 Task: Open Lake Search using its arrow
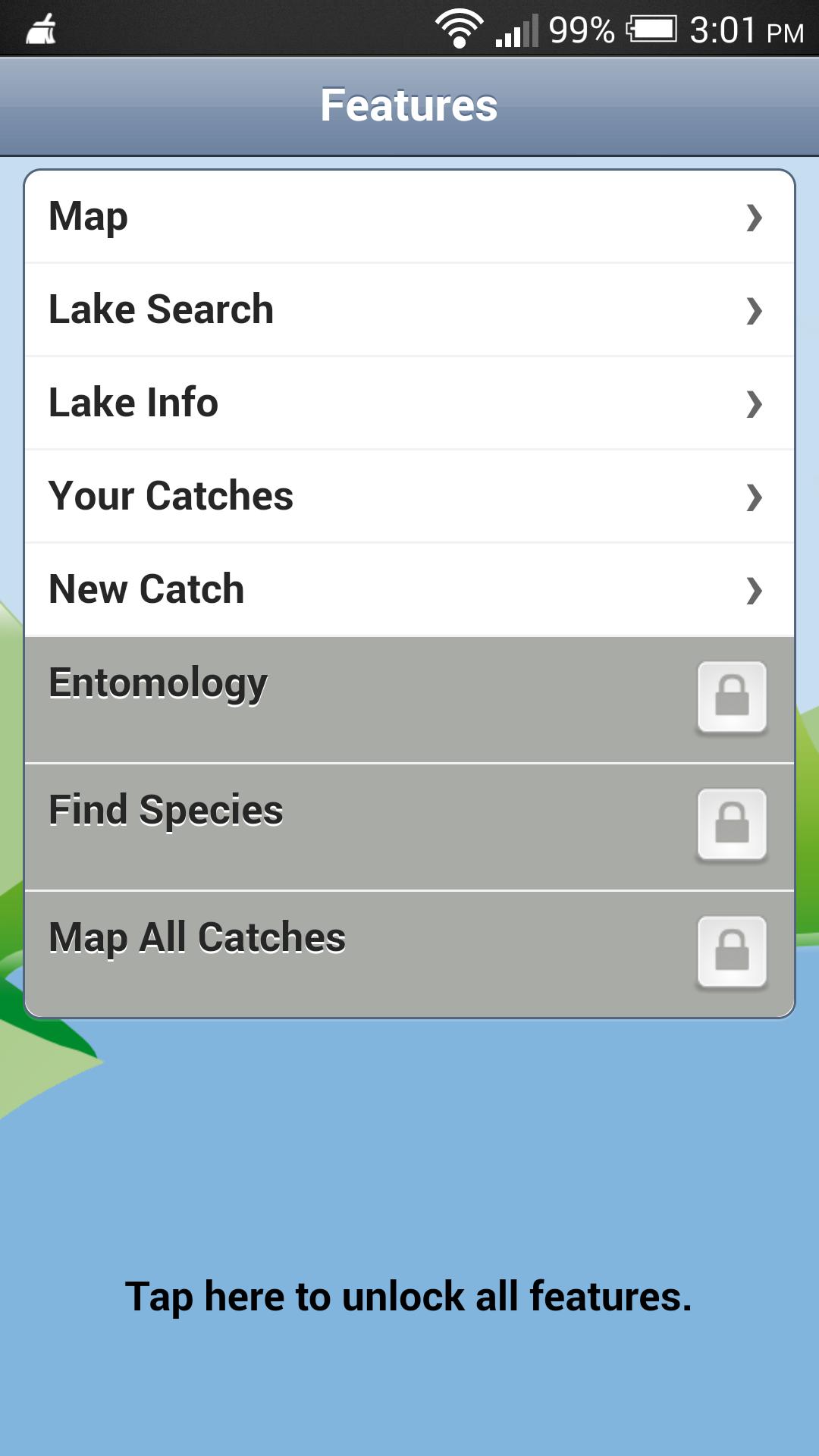(753, 309)
